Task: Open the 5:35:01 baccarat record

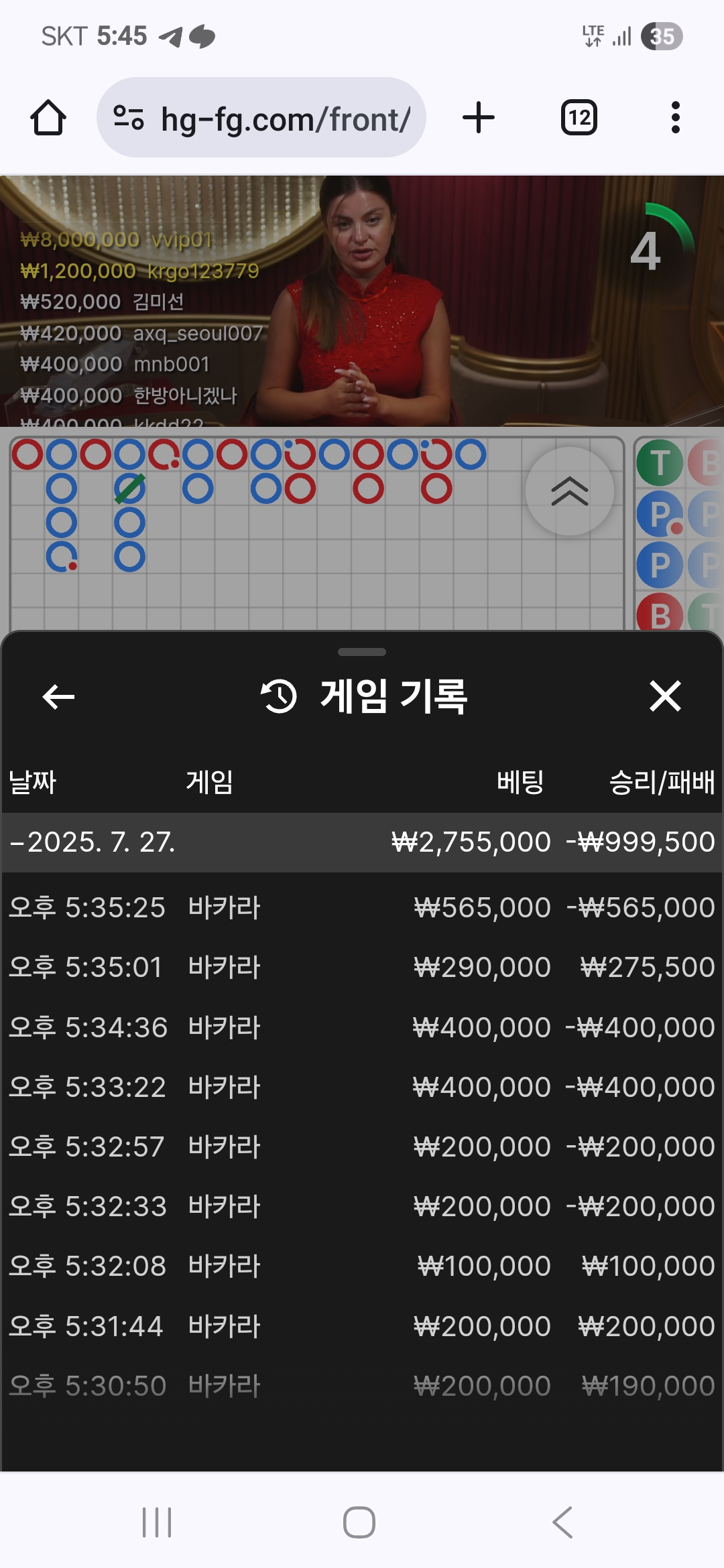Action: (362, 968)
